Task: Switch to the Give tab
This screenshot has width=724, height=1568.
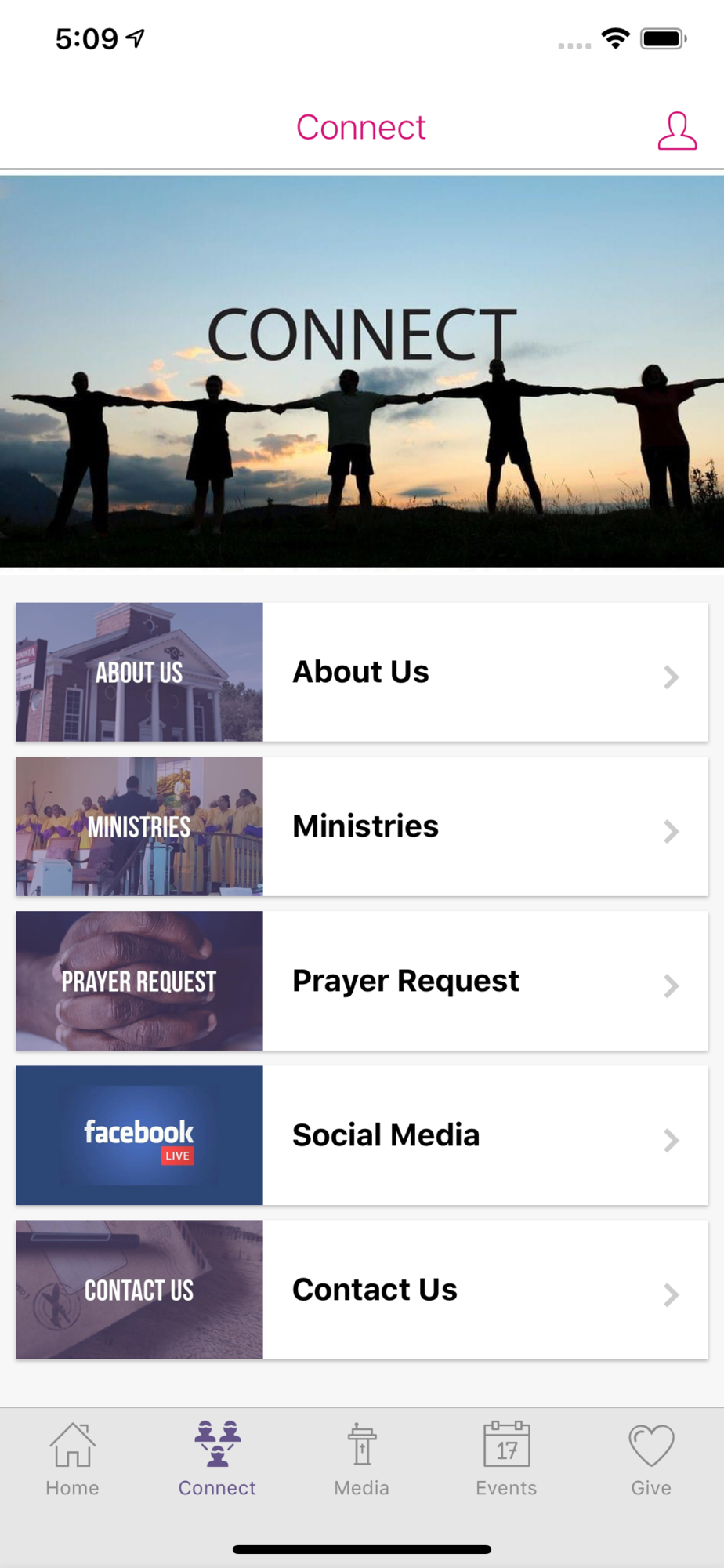Action: [x=651, y=1460]
